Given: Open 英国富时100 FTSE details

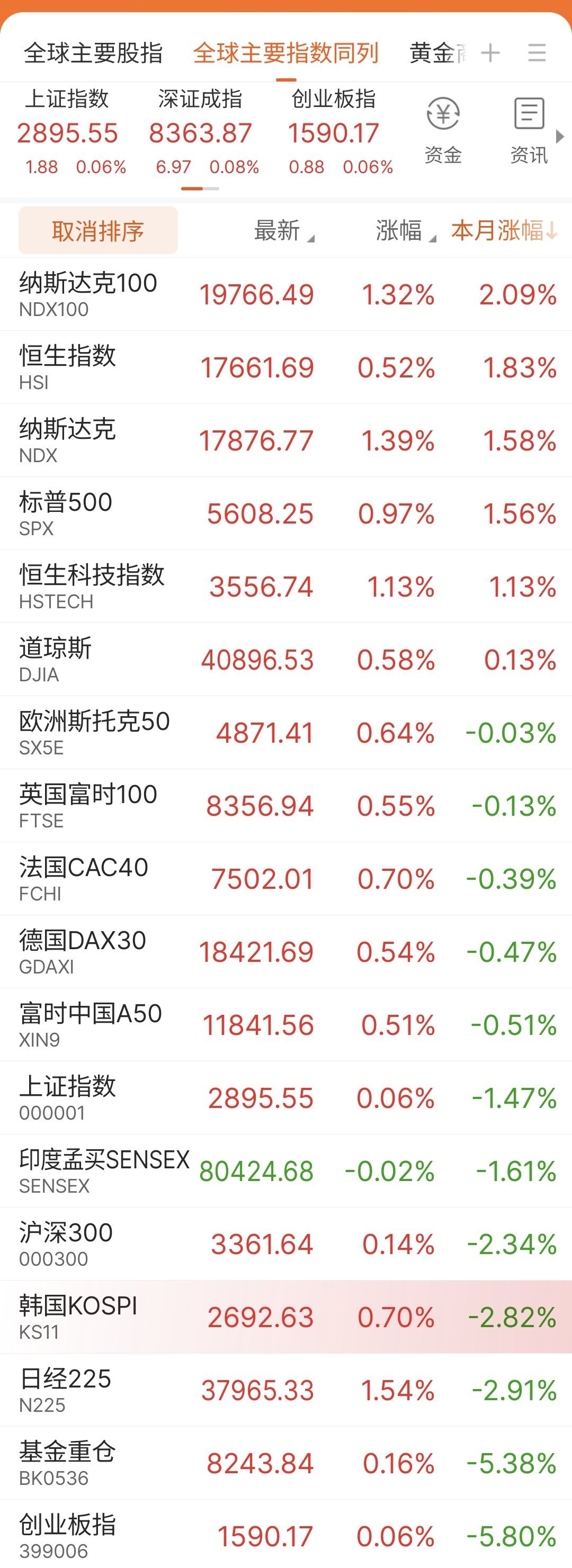Looking at the screenshot, I should (285, 806).
